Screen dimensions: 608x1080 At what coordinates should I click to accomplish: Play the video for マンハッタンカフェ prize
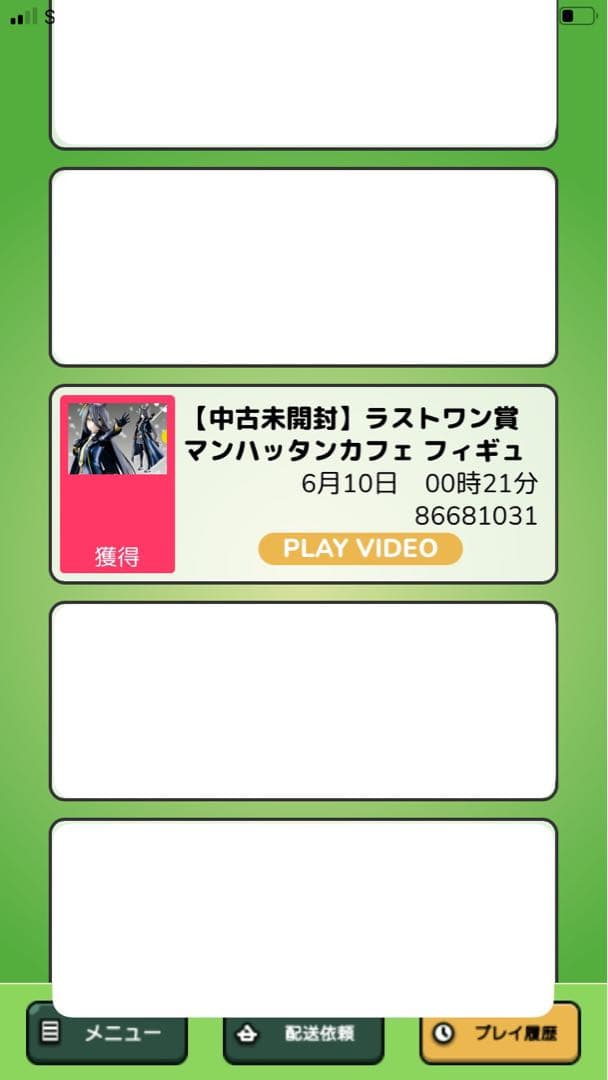pyautogui.click(x=360, y=548)
